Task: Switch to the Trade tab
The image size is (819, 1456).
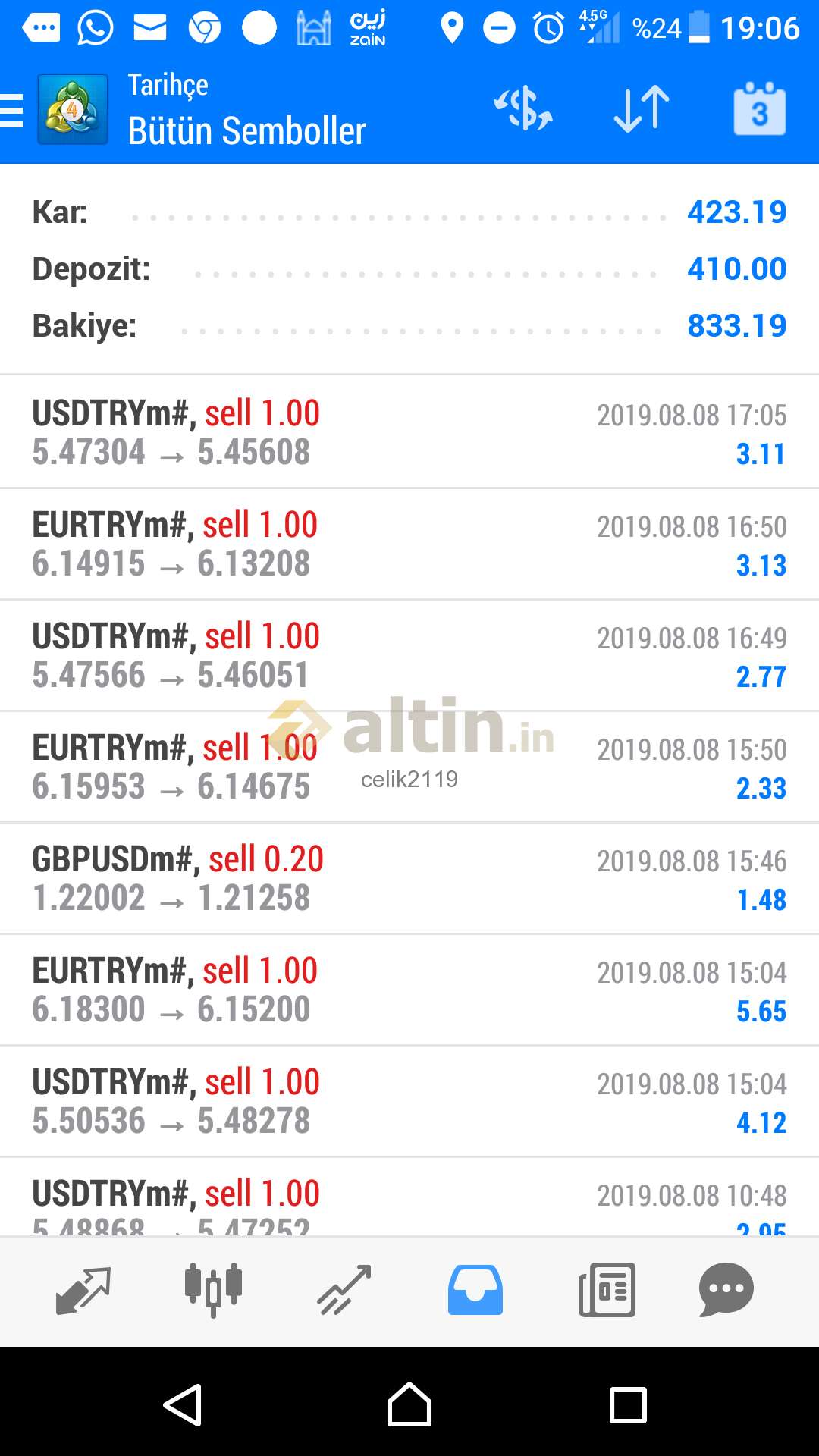Action: tap(344, 1290)
